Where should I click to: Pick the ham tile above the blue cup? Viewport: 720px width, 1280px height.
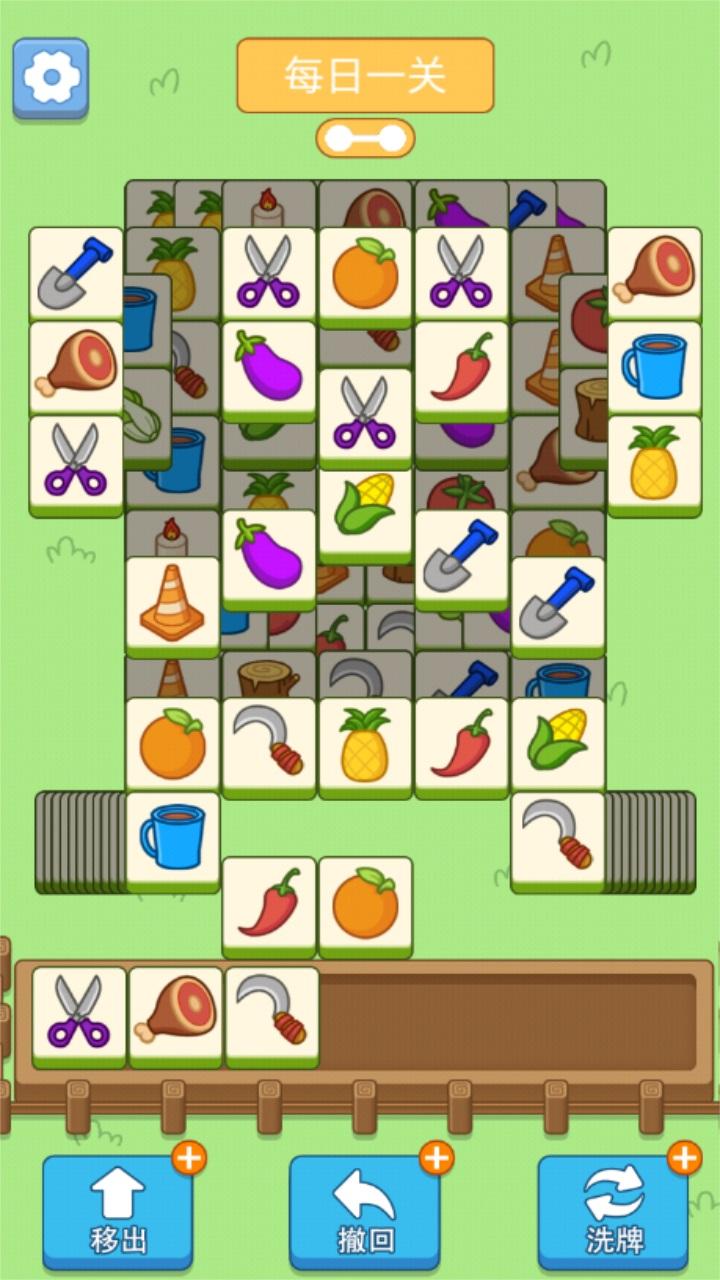[654, 272]
